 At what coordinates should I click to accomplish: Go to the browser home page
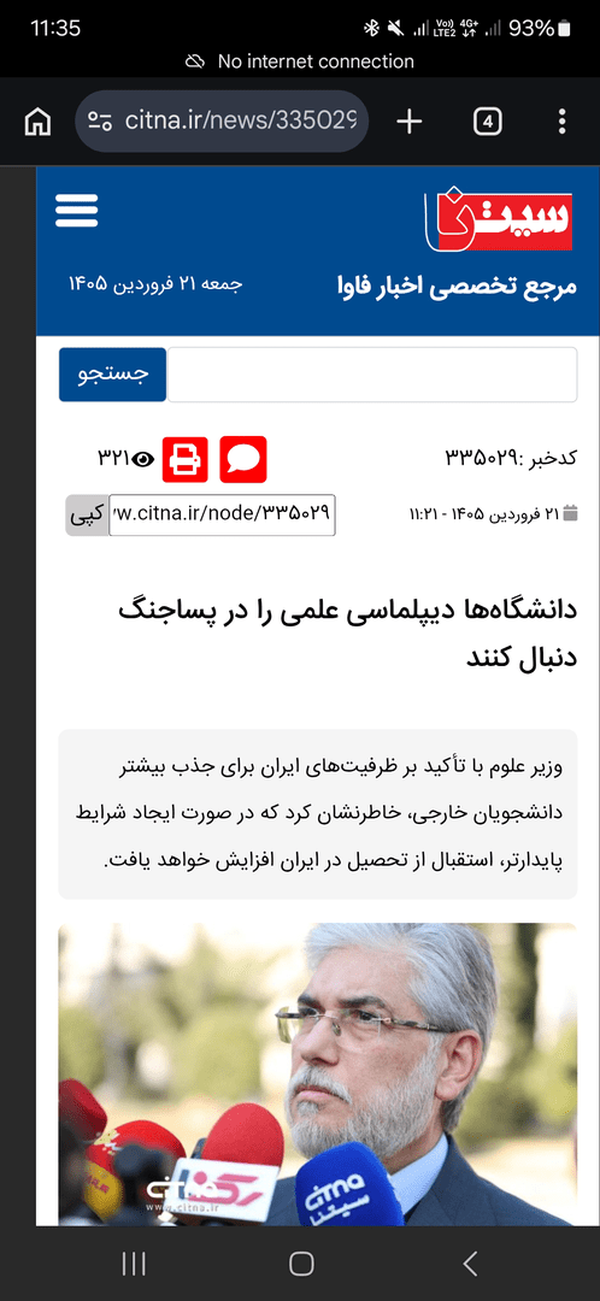coord(37,122)
